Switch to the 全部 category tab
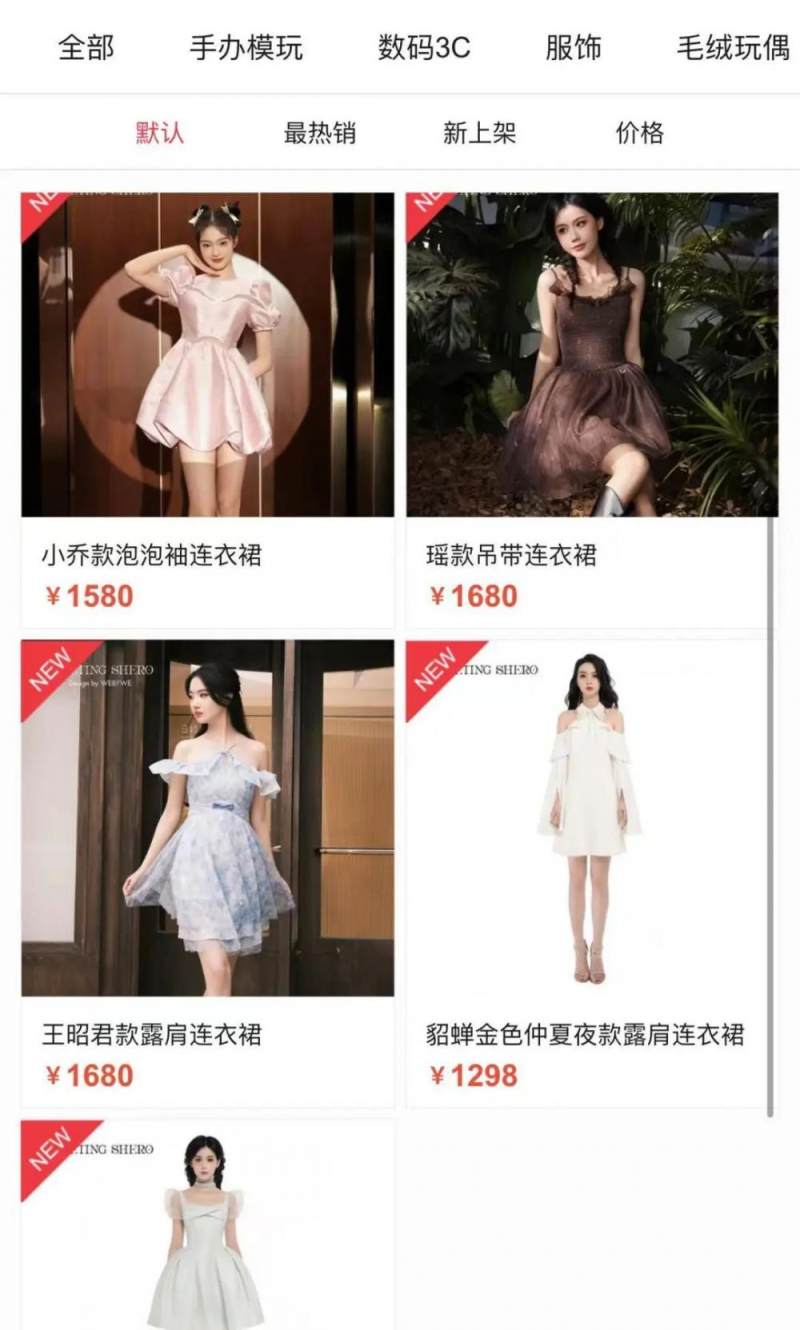This screenshot has height=1330, width=800. pyautogui.click(x=86, y=47)
